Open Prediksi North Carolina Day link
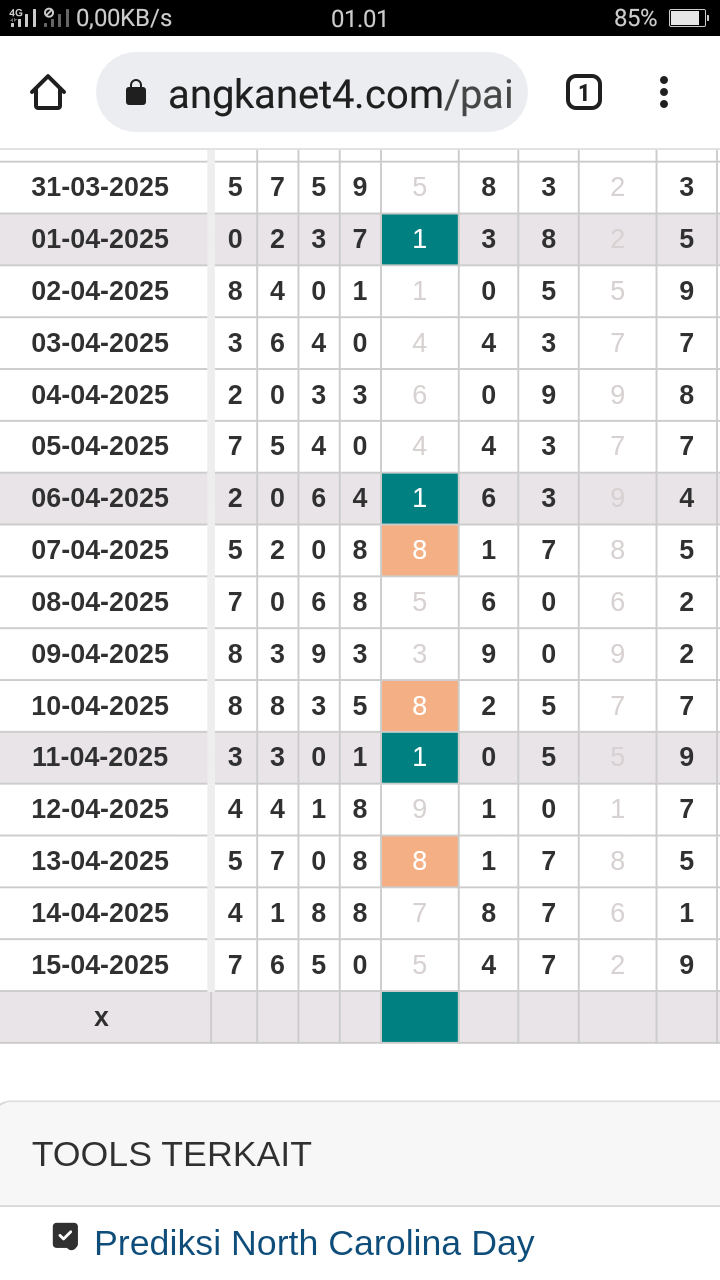 pos(314,1242)
